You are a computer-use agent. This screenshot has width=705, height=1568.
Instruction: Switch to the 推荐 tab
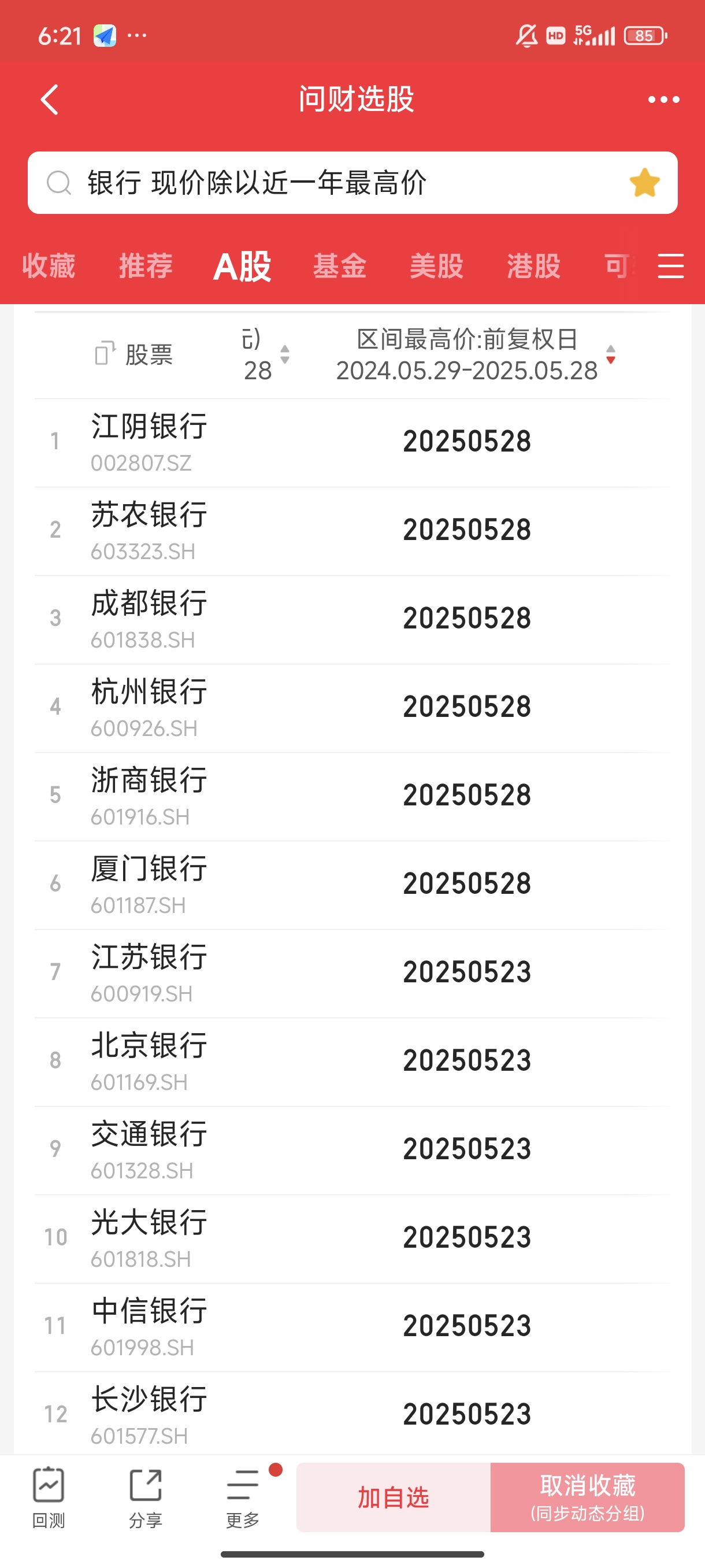(146, 266)
